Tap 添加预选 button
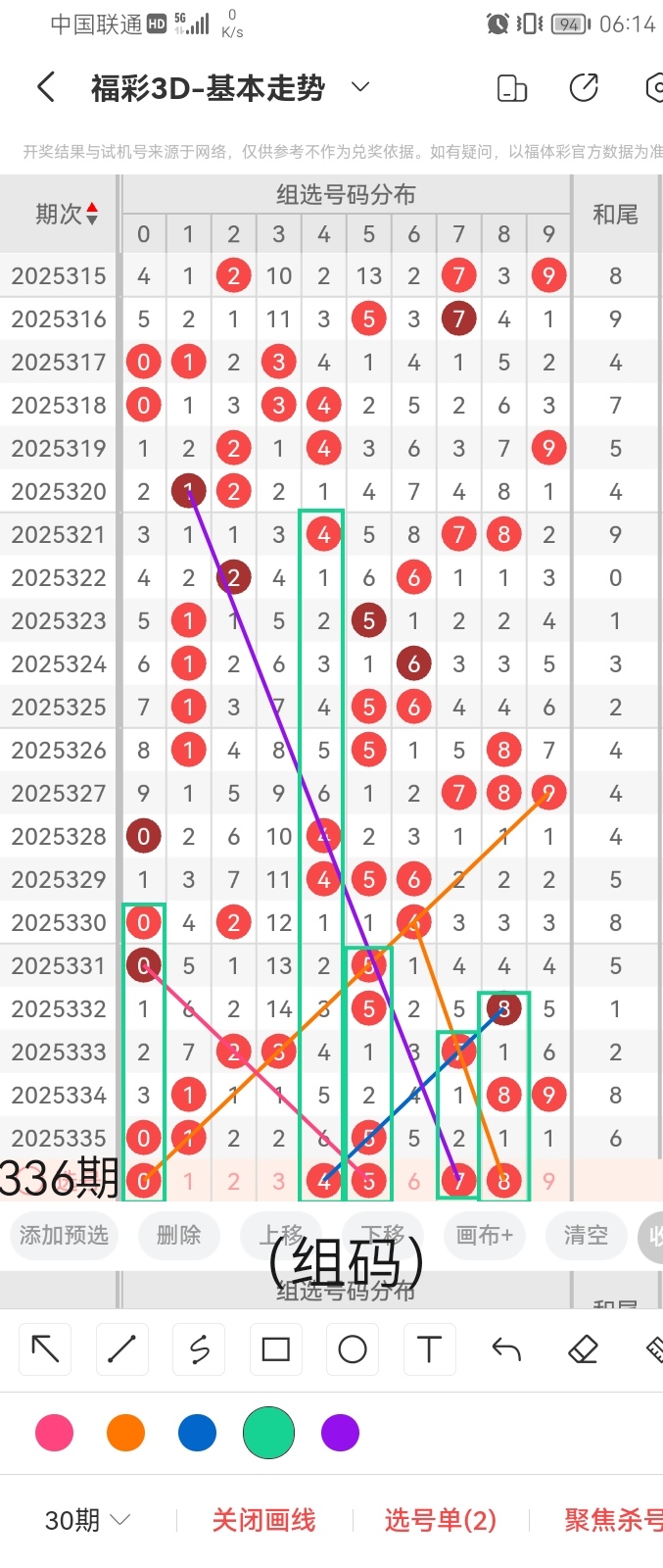Image resolution: width=663 pixels, height=1568 pixels. [x=65, y=1235]
